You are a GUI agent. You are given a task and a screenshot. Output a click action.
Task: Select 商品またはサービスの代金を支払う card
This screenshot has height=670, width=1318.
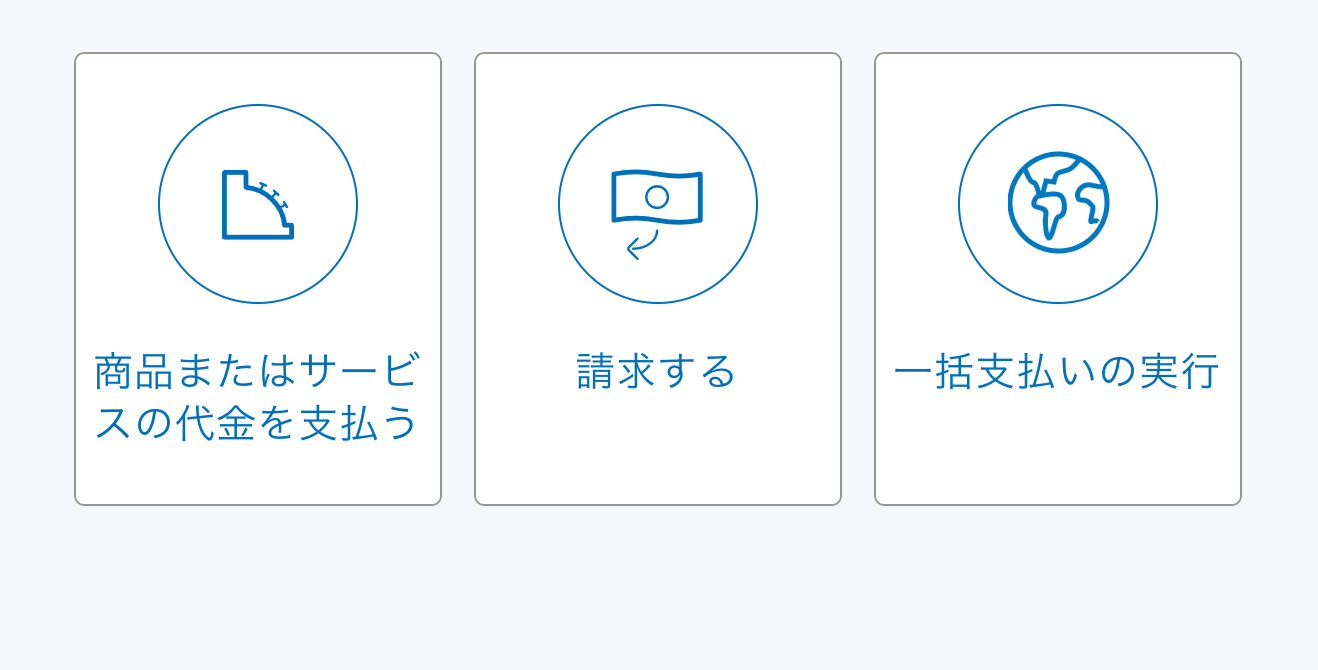pos(258,279)
